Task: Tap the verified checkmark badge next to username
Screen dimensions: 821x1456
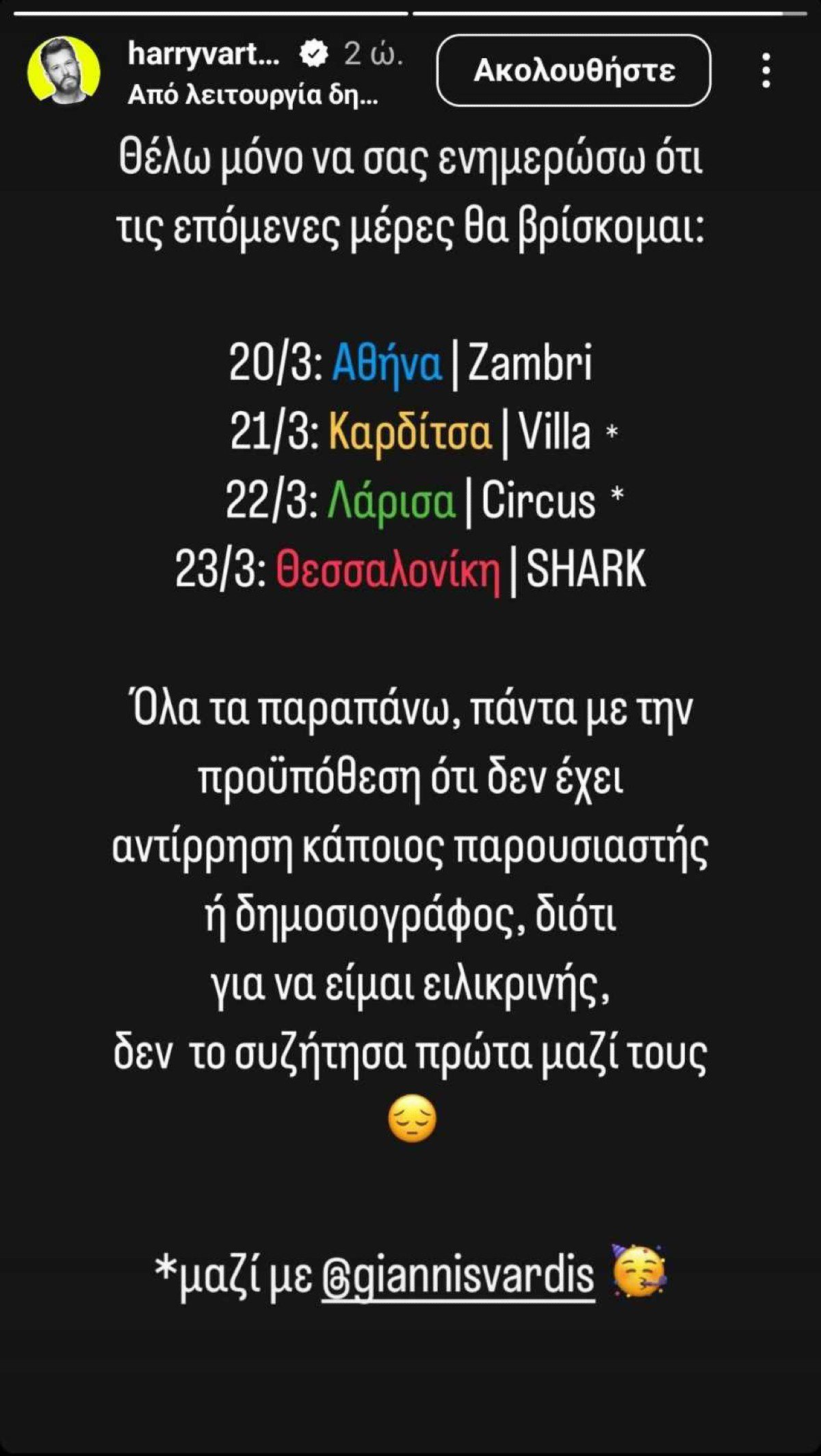Action: (313, 53)
